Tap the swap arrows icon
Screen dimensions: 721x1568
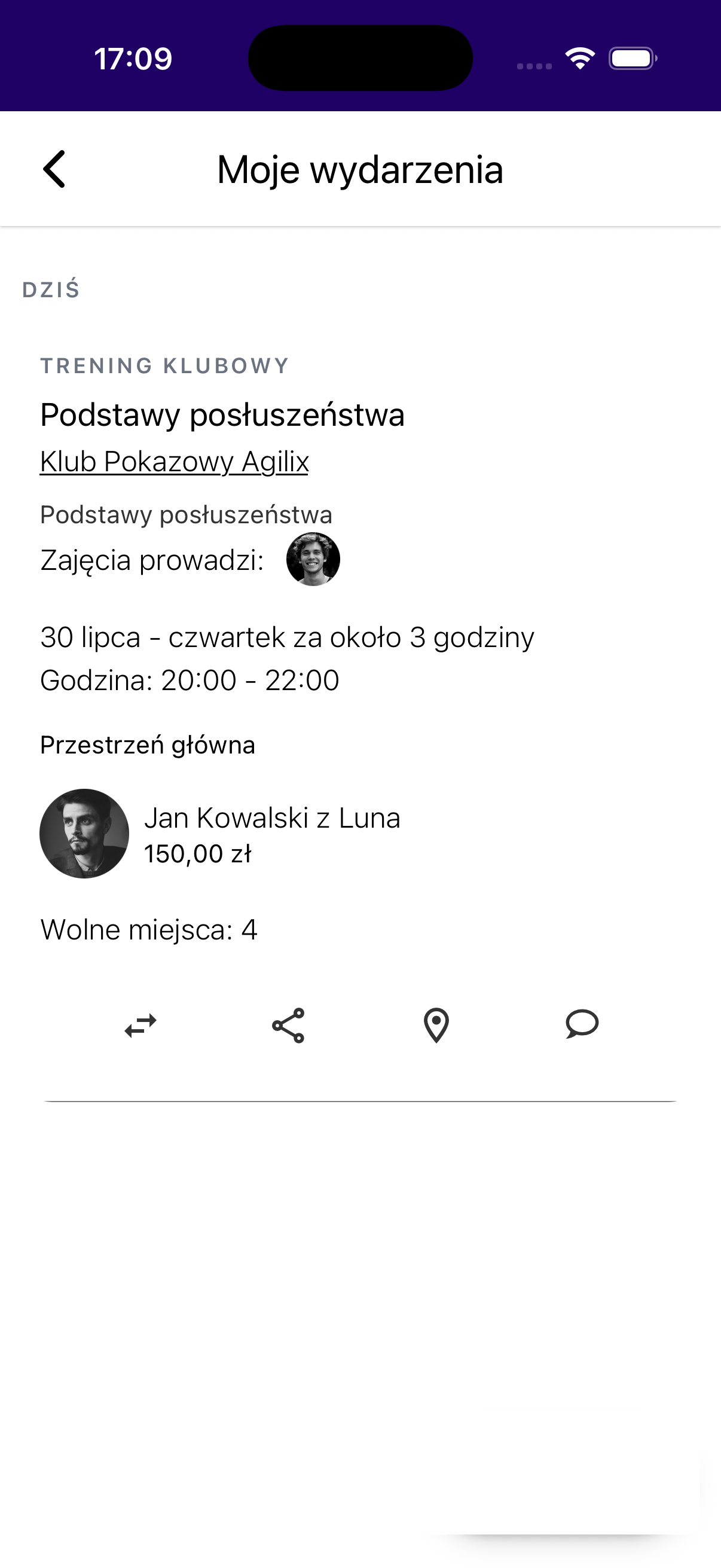click(x=140, y=1026)
